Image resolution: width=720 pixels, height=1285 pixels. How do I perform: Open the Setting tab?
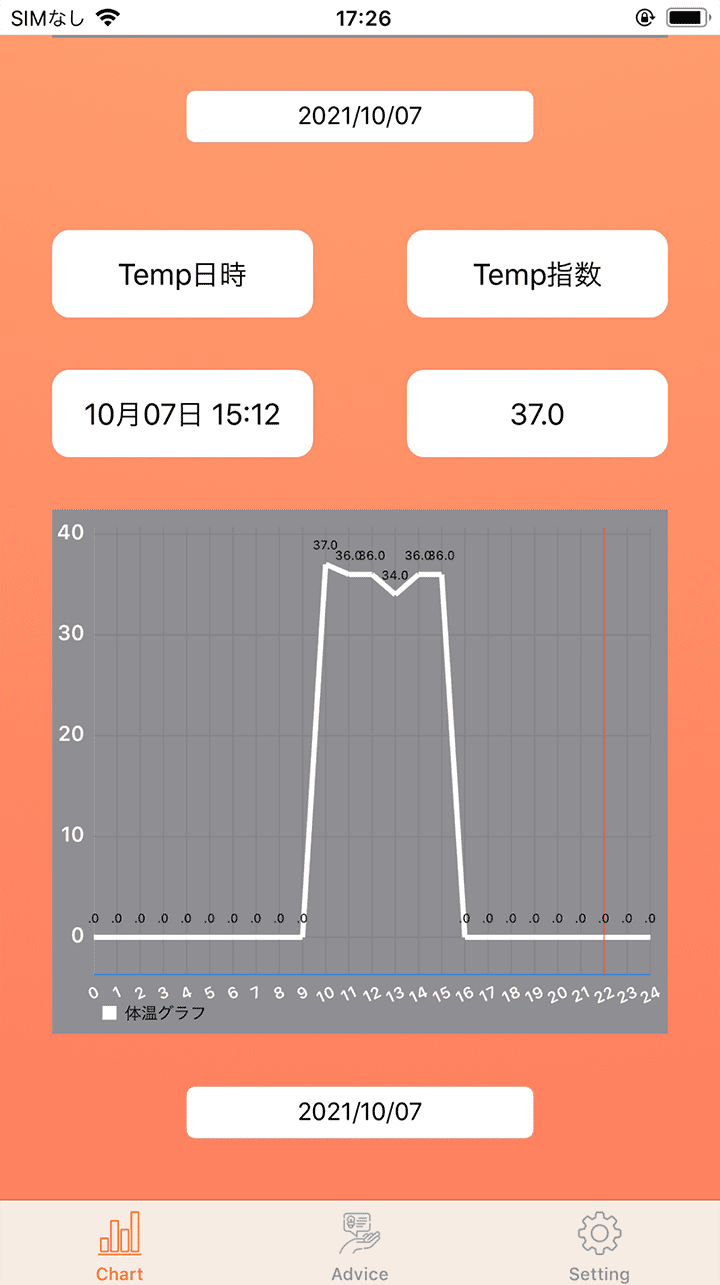(599, 1245)
